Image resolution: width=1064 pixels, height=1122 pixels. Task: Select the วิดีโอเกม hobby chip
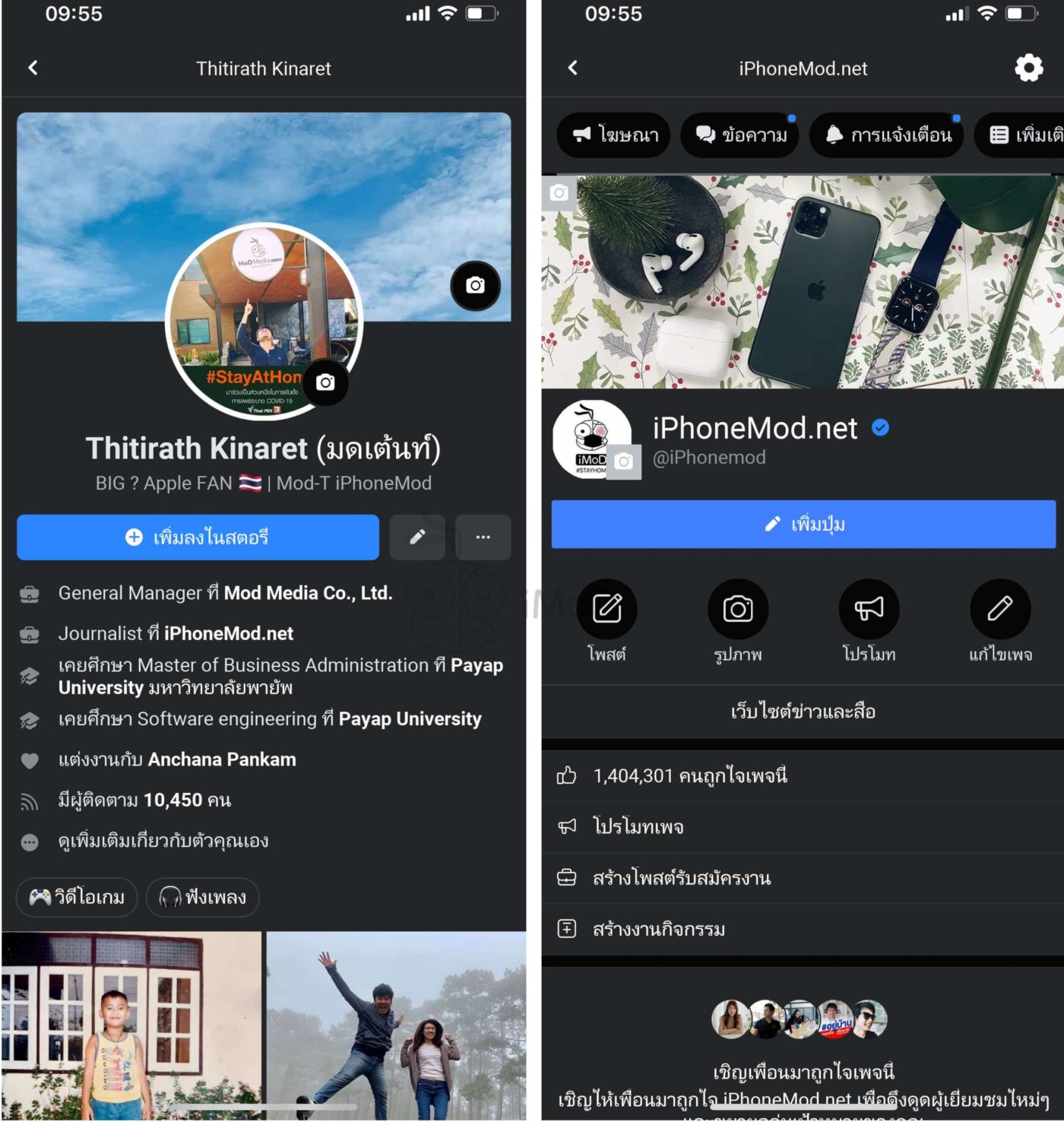tap(77, 897)
